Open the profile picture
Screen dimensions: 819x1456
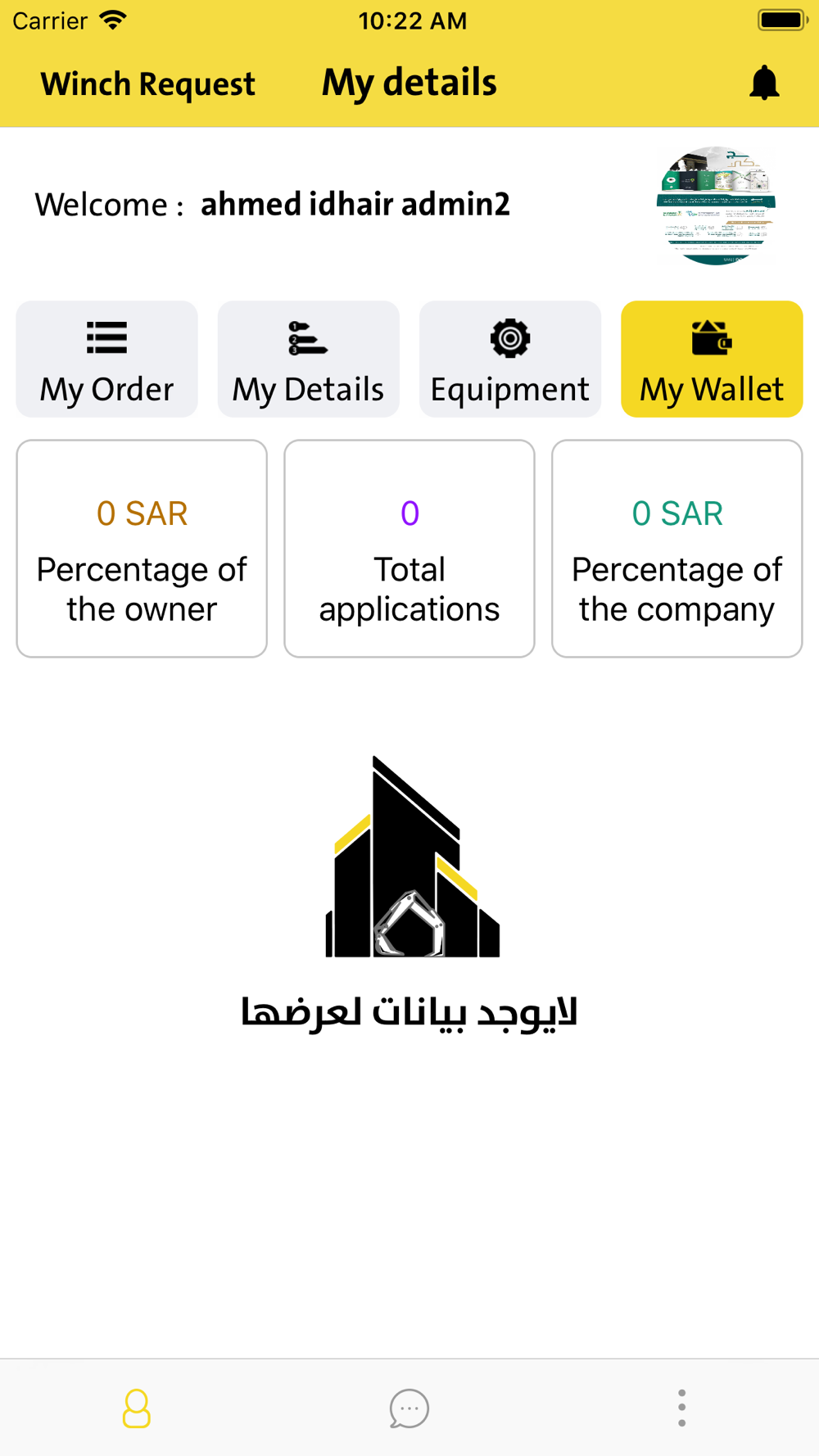pyautogui.click(x=717, y=206)
